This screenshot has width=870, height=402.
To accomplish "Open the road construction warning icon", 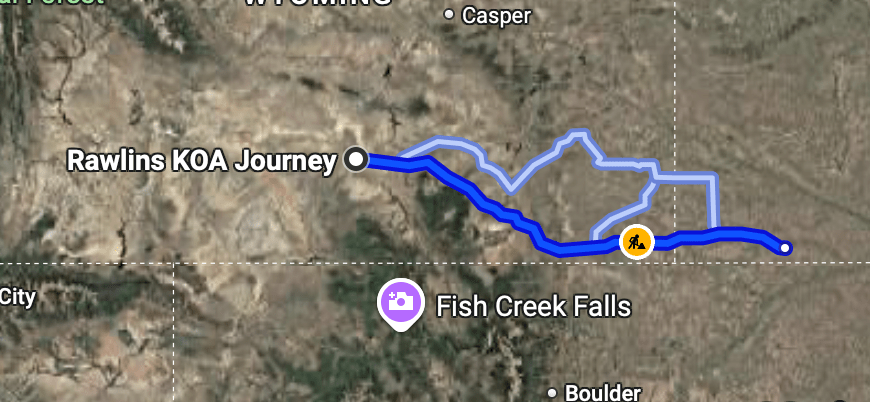I will pos(636,241).
